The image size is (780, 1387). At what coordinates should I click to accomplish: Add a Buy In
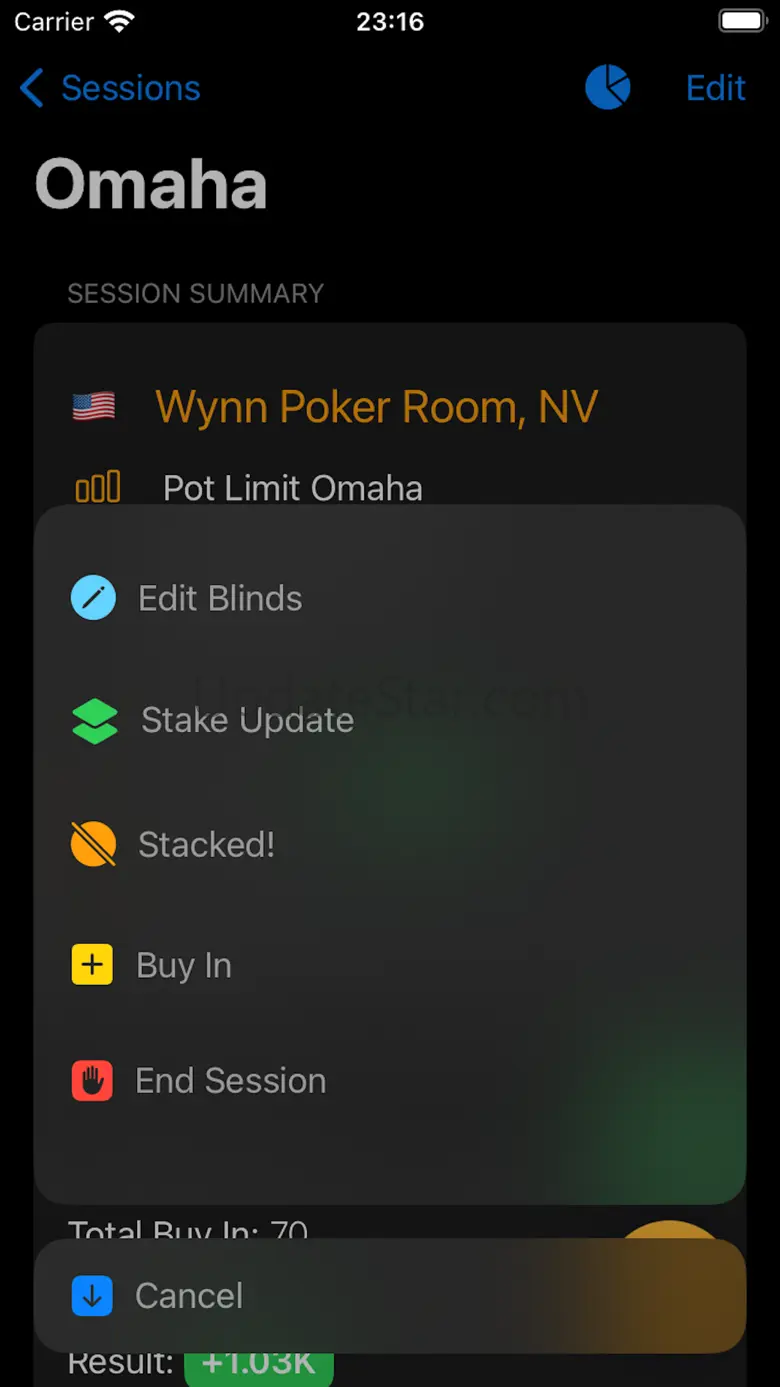click(x=184, y=966)
